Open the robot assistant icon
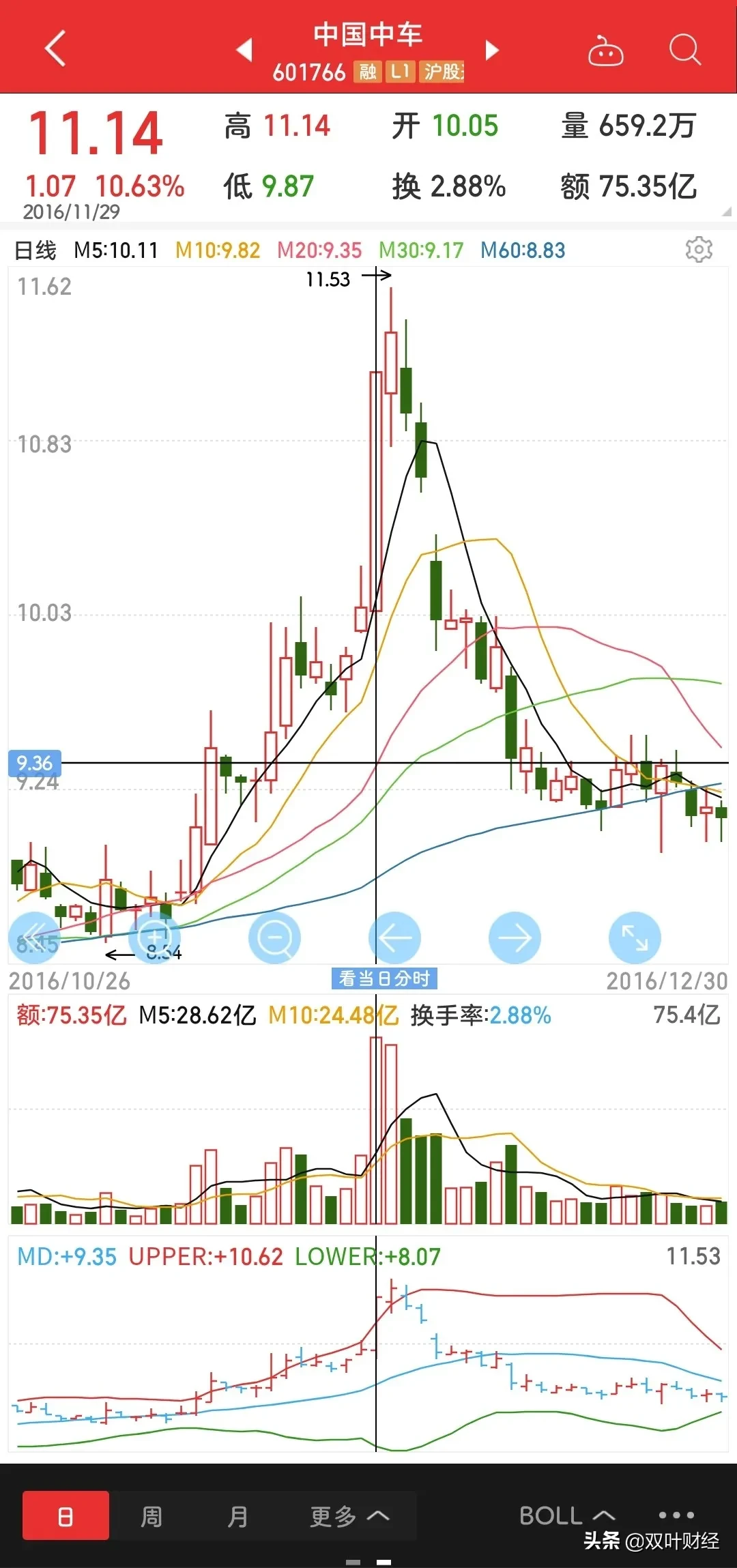737x1568 pixels. (605, 51)
